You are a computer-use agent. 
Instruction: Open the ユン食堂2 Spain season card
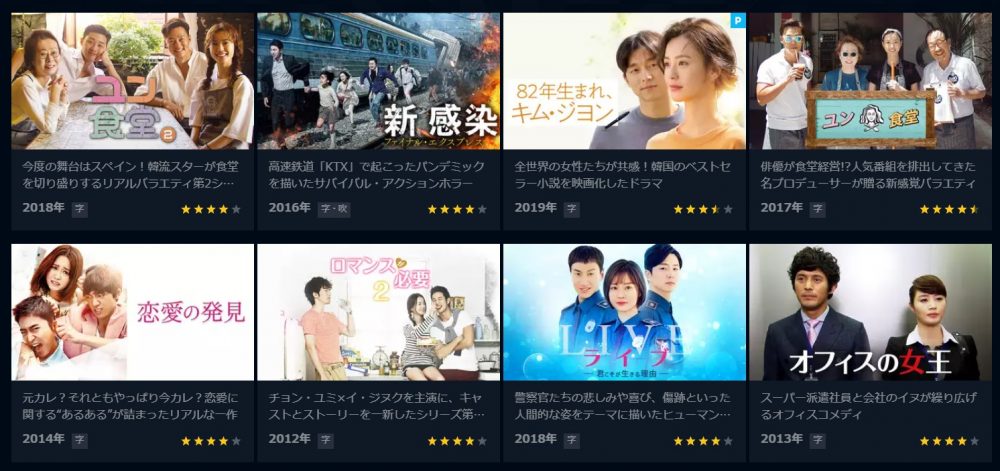pyautogui.click(x=132, y=82)
